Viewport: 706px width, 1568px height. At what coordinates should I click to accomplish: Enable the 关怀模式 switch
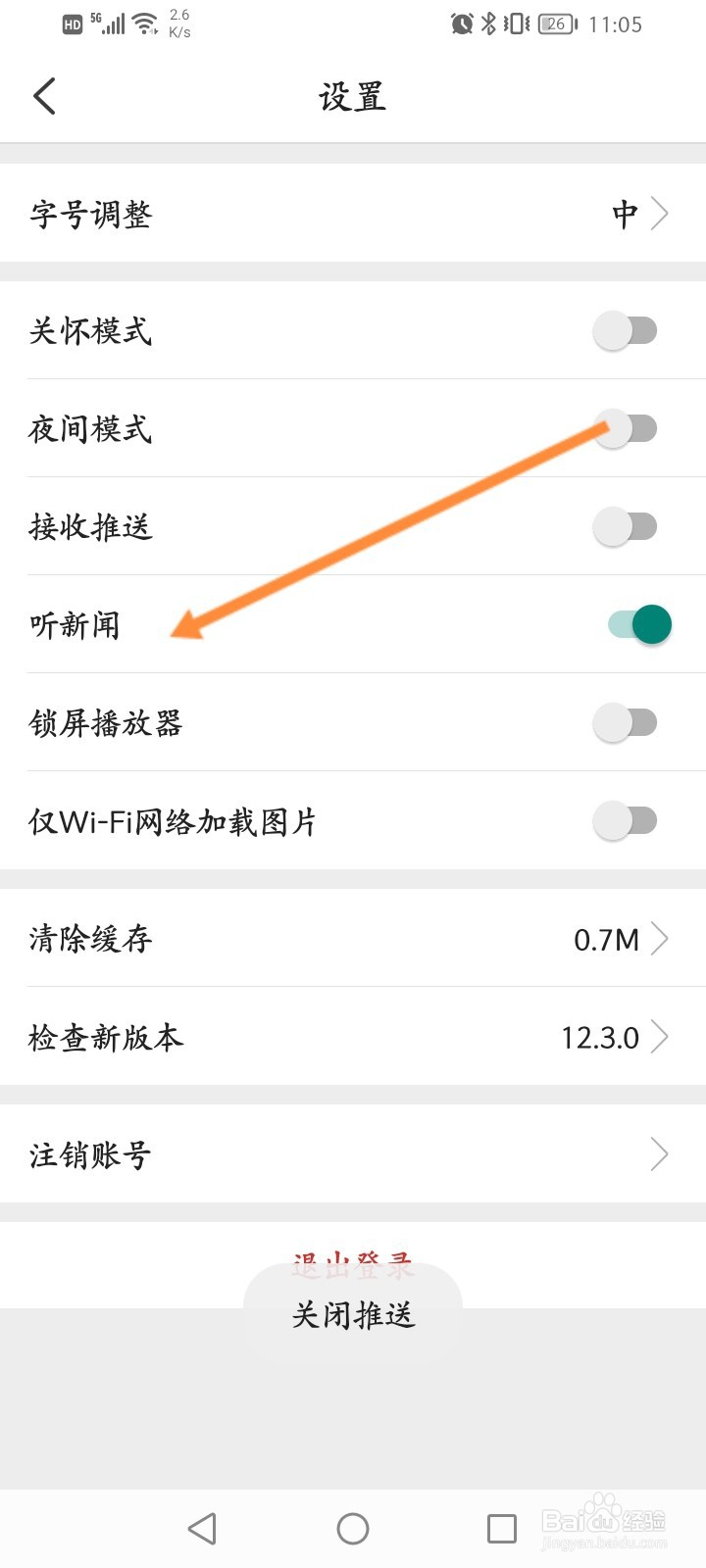point(626,330)
